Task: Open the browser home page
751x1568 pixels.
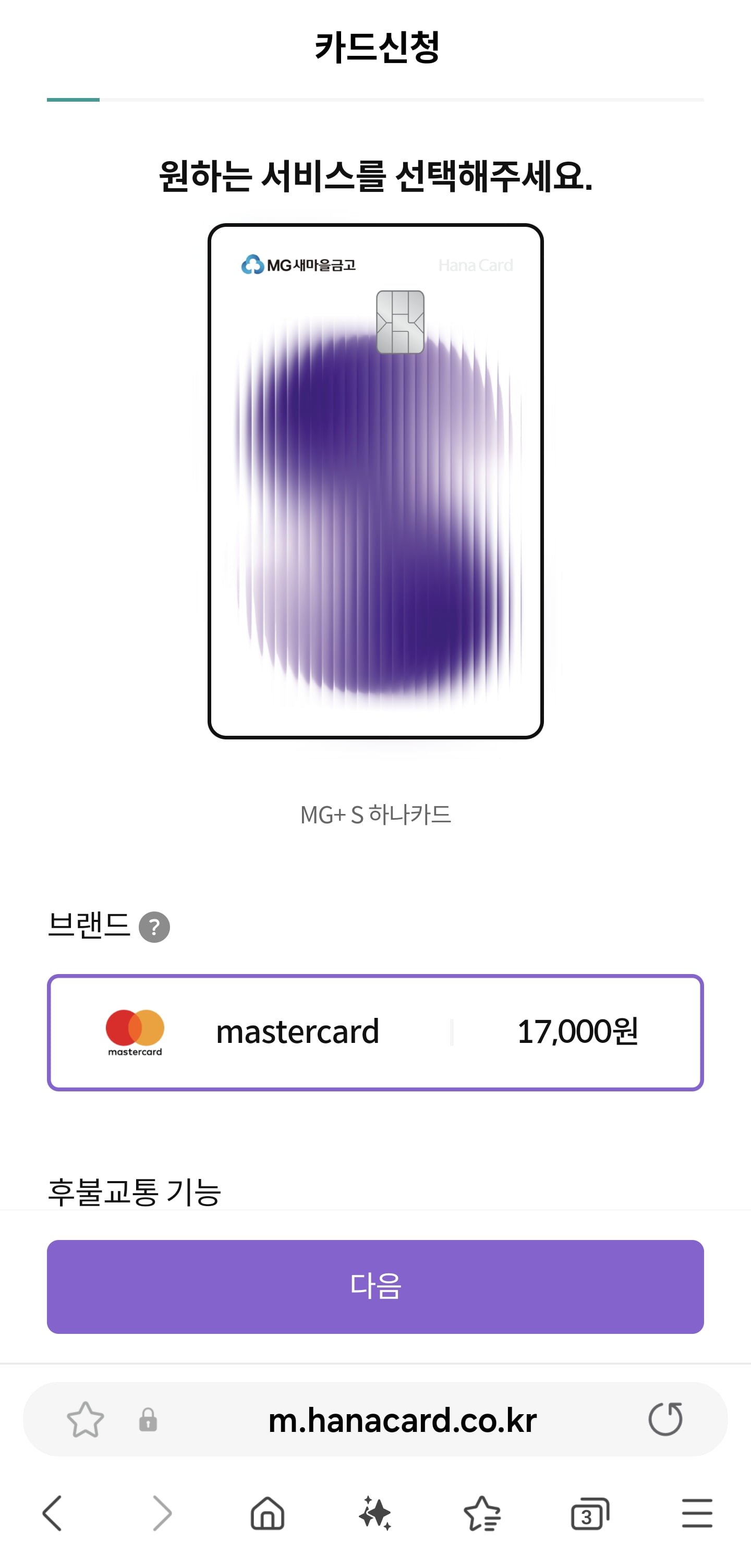Action: pos(268,1513)
